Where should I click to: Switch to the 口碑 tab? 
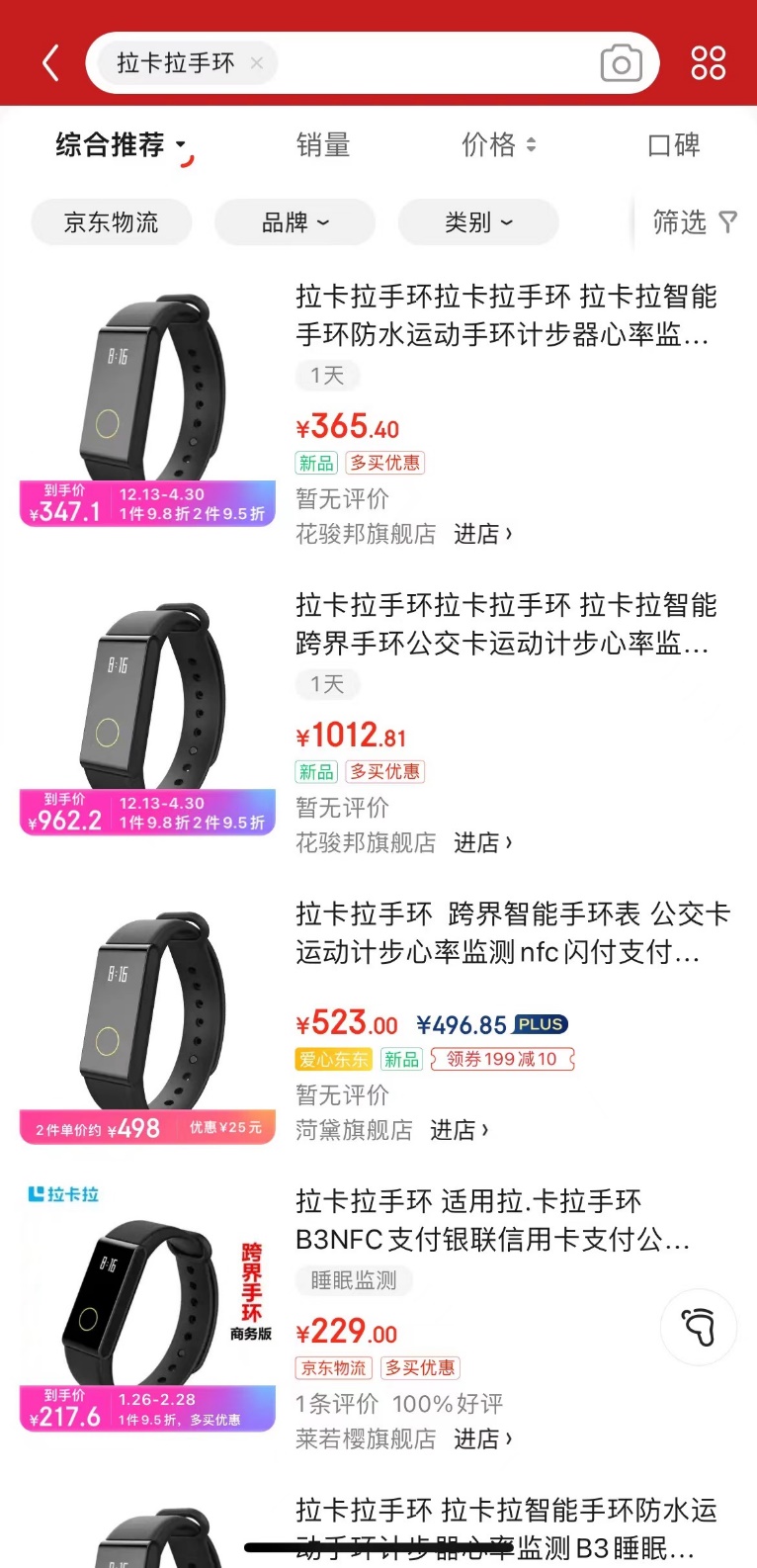pyautogui.click(x=673, y=145)
